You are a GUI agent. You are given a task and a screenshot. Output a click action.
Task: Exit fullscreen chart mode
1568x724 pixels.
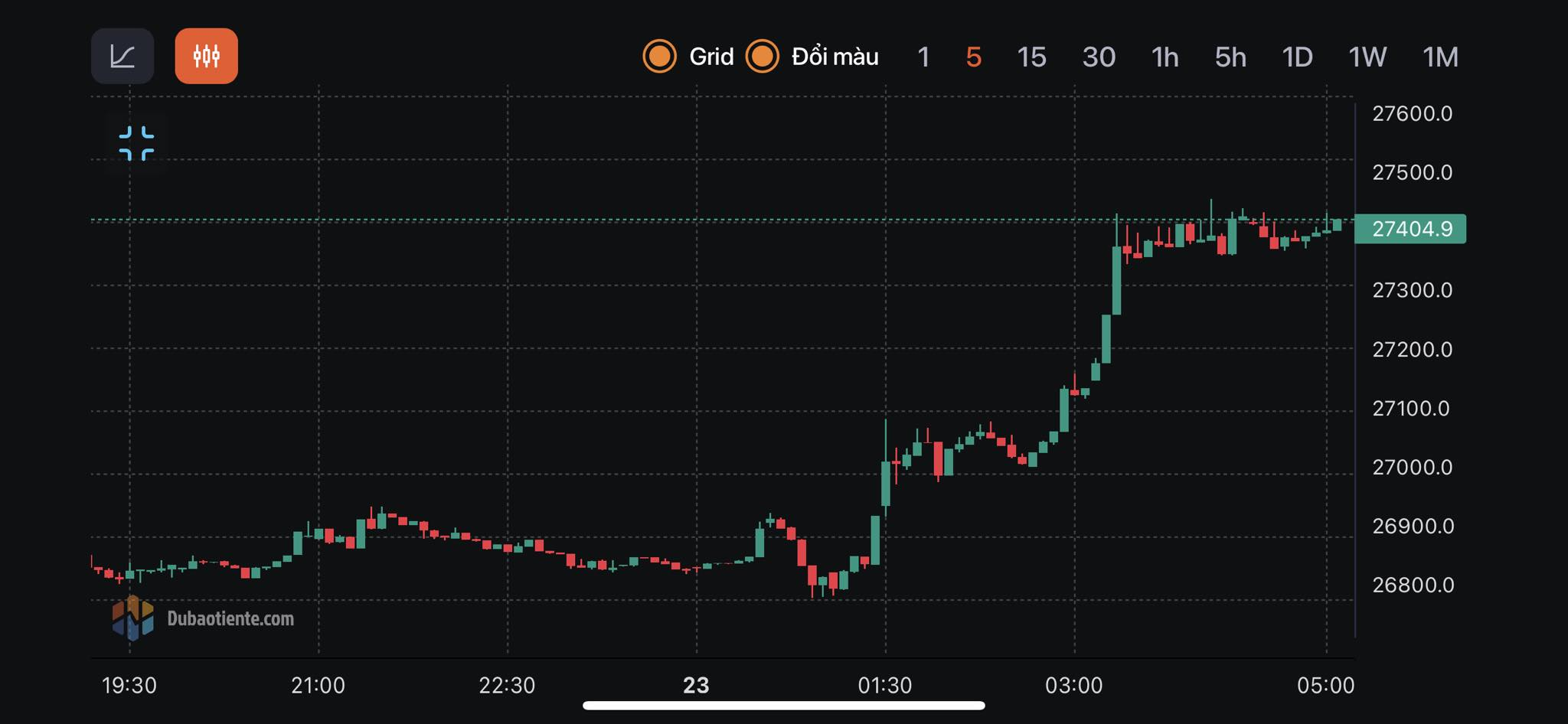(x=137, y=143)
